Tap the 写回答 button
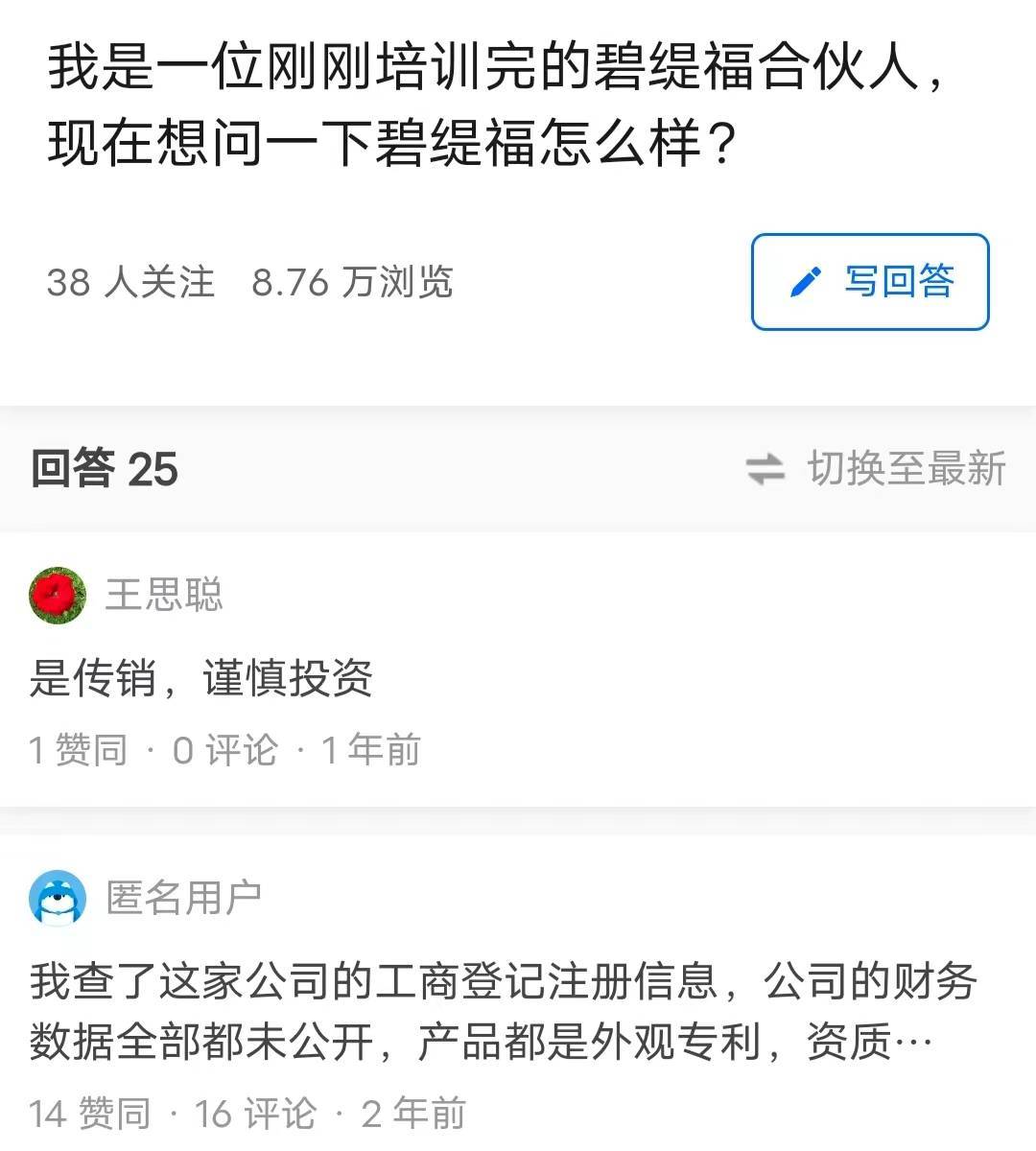This screenshot has width=1036, height=1151. 869,282
